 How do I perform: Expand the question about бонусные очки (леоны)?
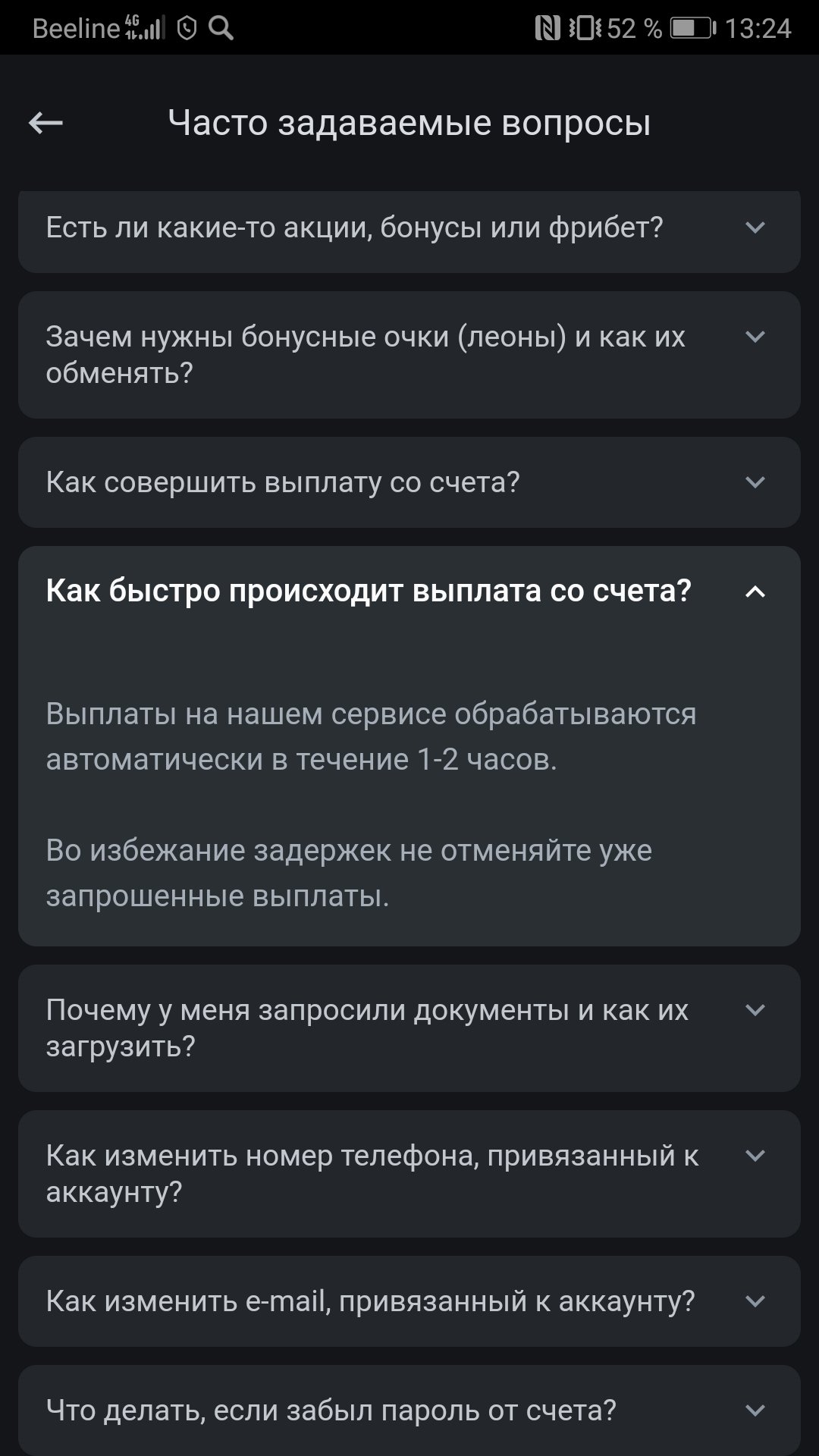[x=409, y=354]
